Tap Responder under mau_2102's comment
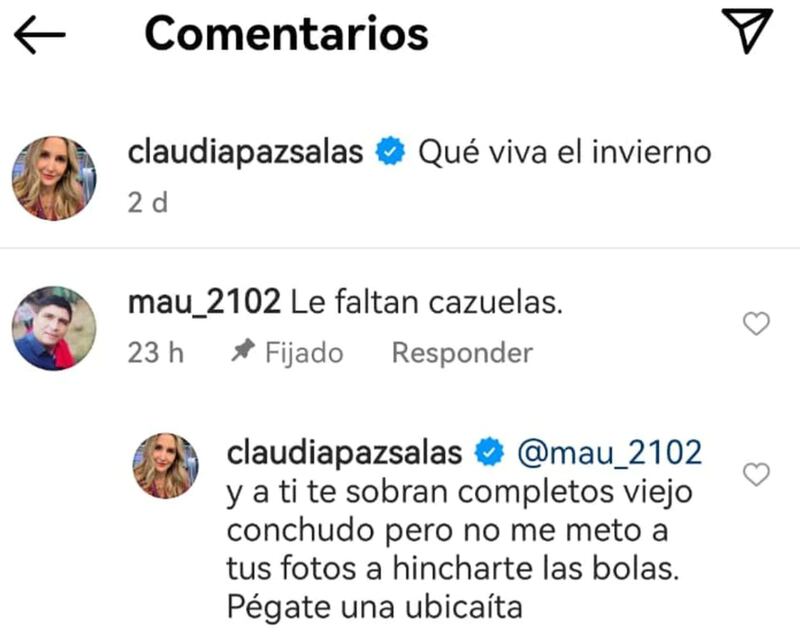Screen dimensions: 800x634 (x=461, y=353)
